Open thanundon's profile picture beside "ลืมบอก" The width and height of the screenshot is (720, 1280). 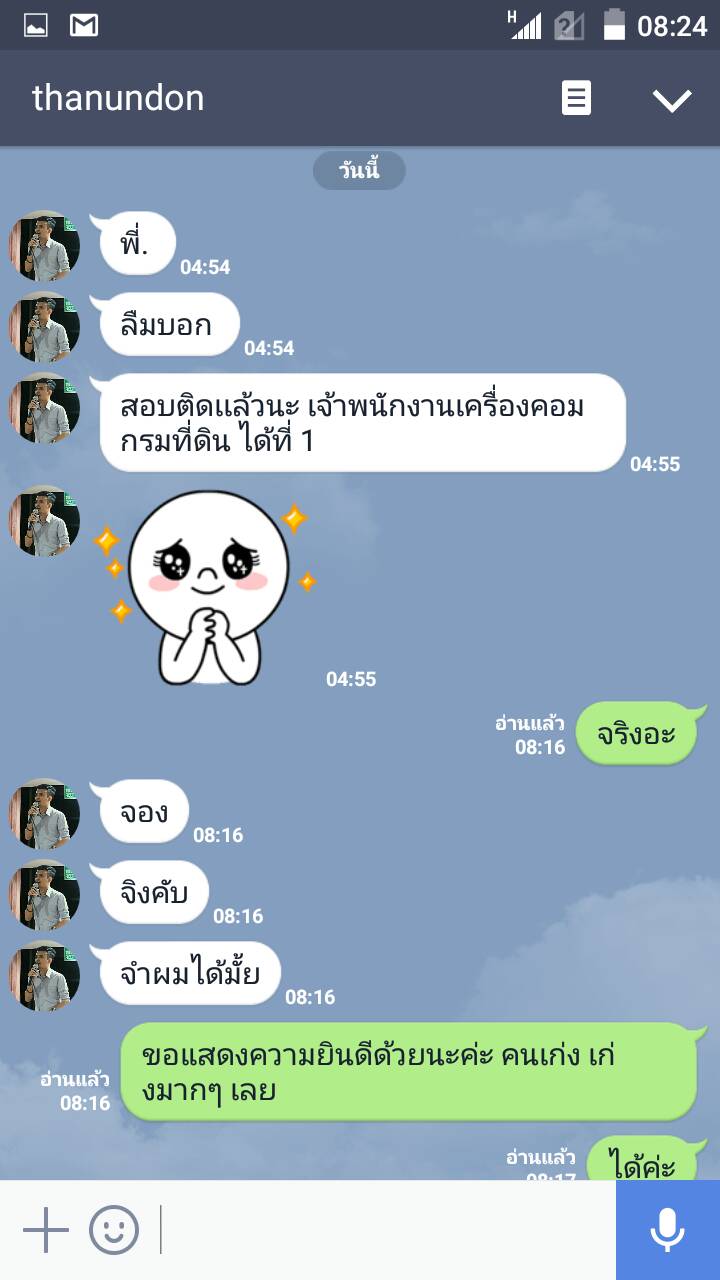tap(45, 326)
